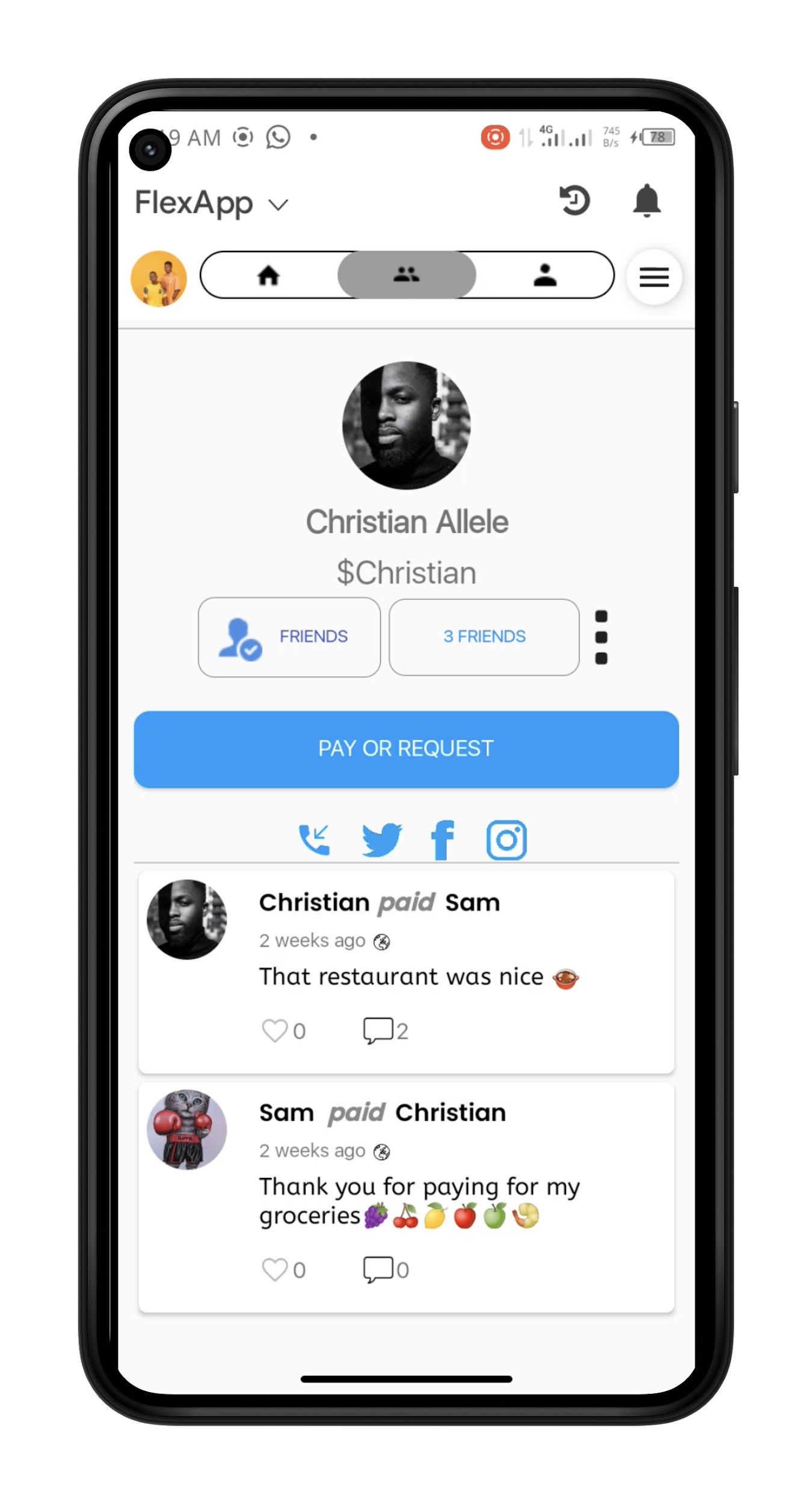Call Christian via the phone icon
The height and width of the screenshot is (1504, 812).
pyautogui.click(x=315, y=839)
